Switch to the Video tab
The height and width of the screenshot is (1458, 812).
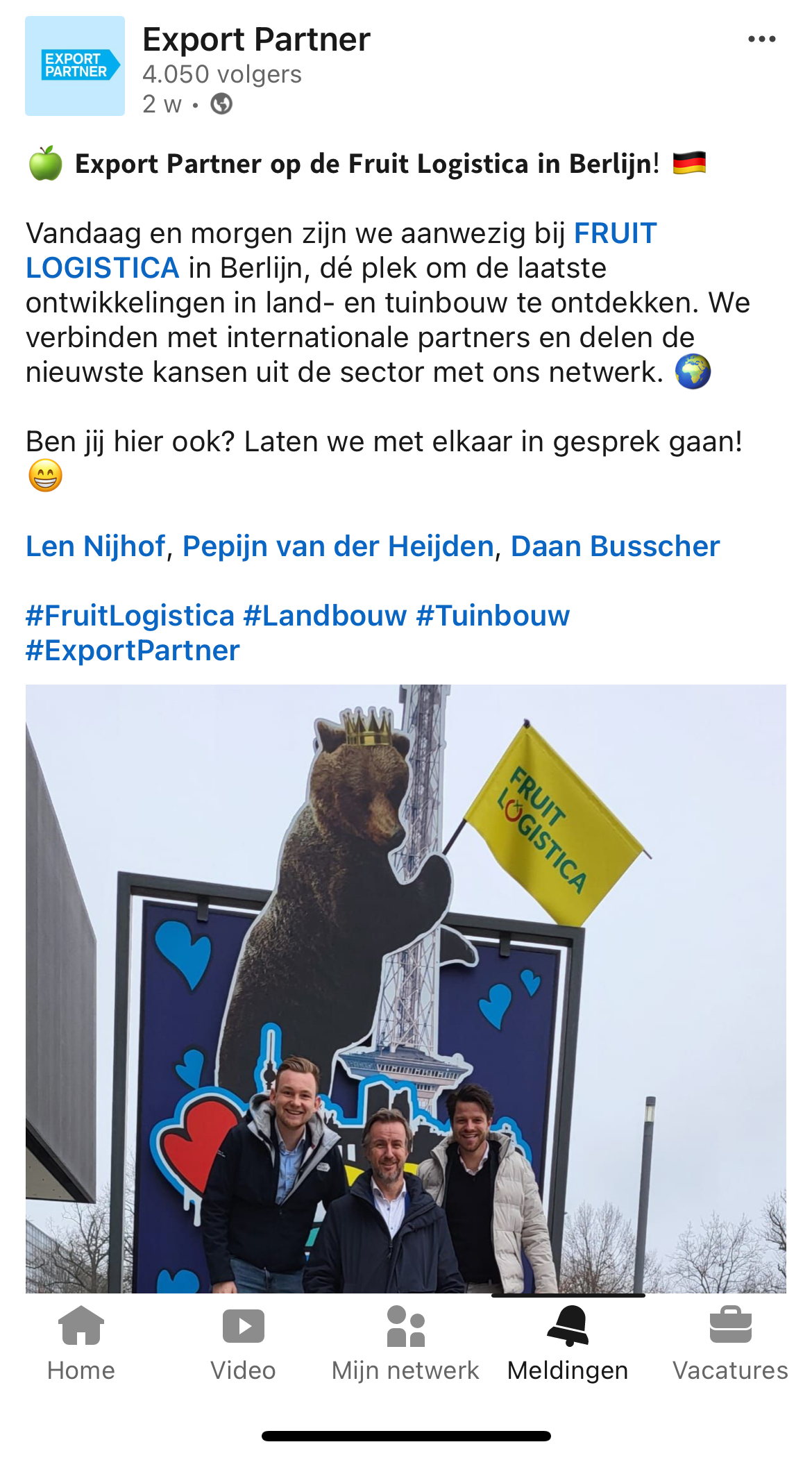click(x=243, y=1343)
